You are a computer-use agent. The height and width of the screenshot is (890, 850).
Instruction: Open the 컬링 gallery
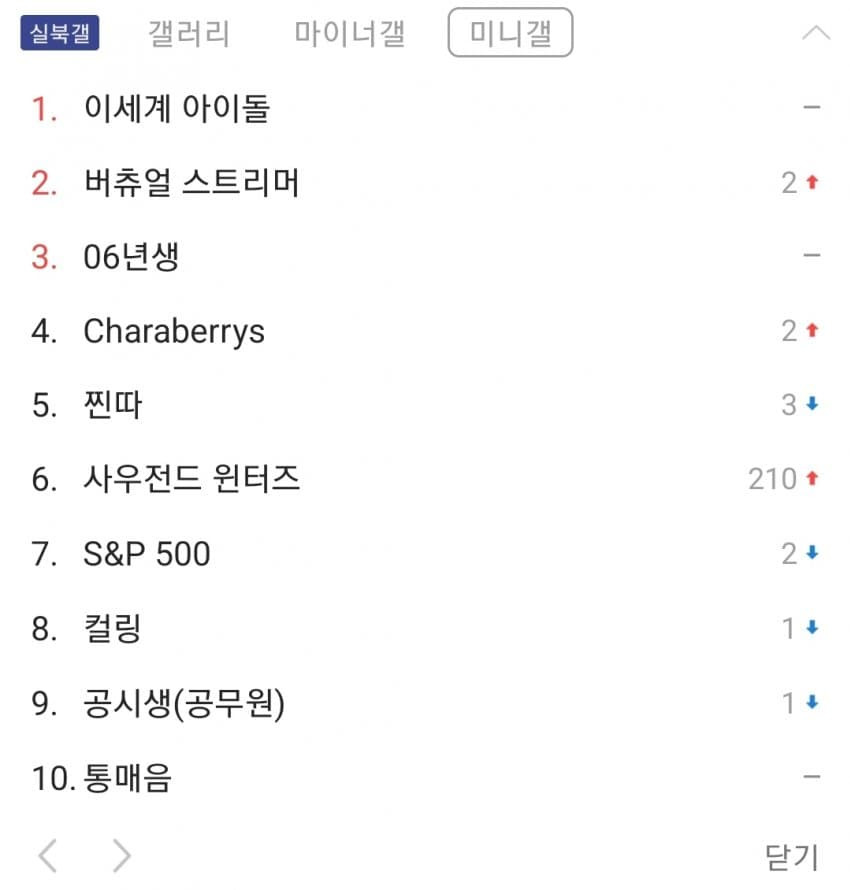coord(112,628)
